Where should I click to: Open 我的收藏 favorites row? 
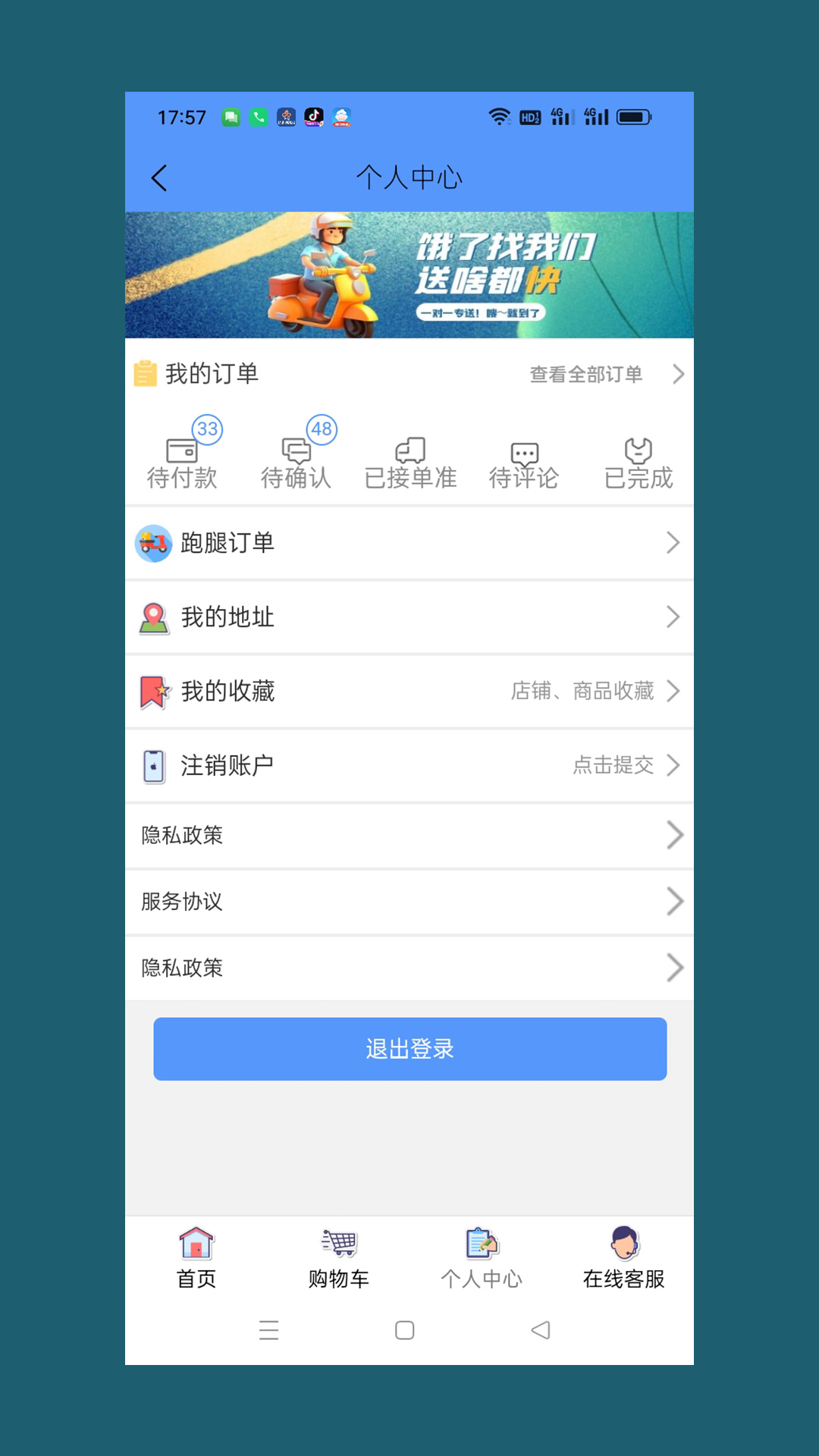(409, 691)
